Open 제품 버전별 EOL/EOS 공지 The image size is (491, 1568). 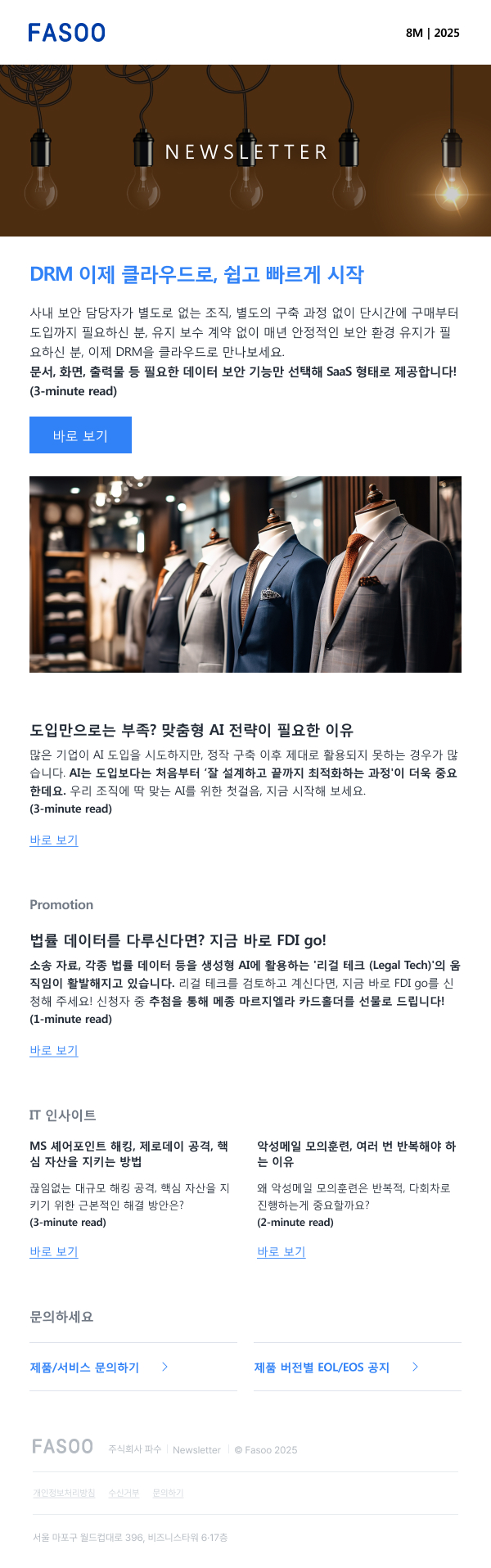tap(322, 1367)
